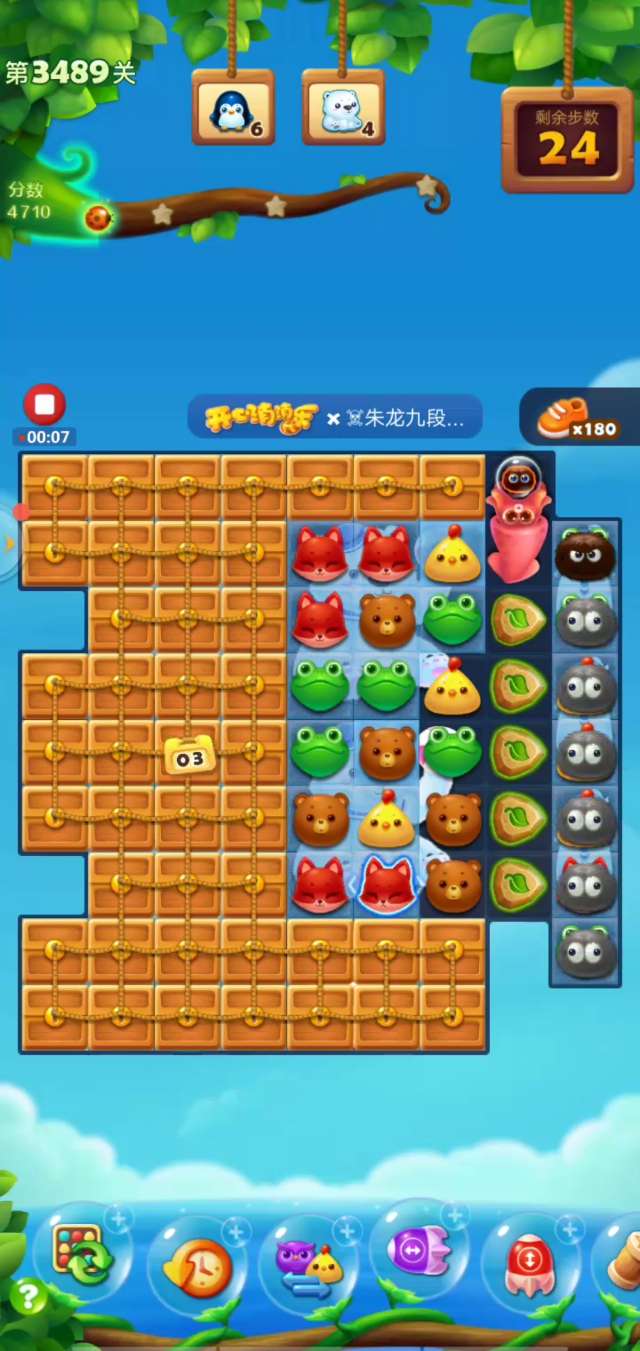Stop the screen recording
This screenshot has width=640, height=1351.
(44, 406)
